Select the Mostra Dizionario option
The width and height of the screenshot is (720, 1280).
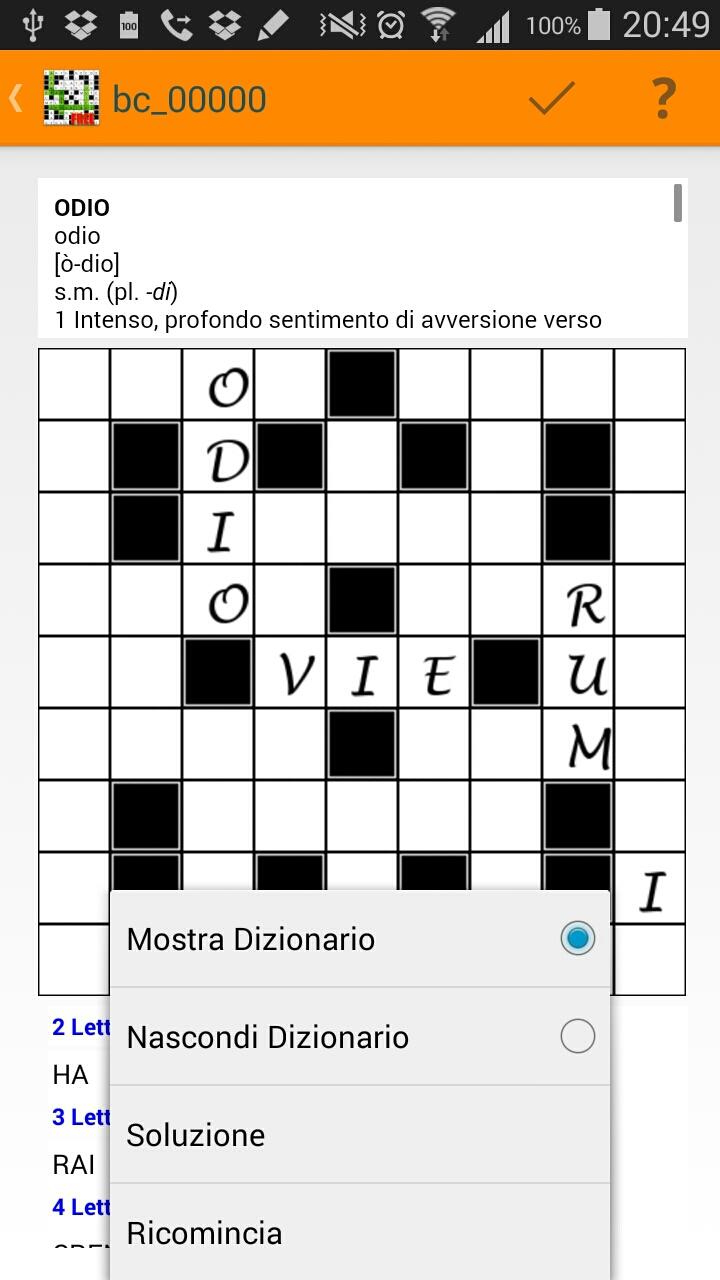coord(360,939)
